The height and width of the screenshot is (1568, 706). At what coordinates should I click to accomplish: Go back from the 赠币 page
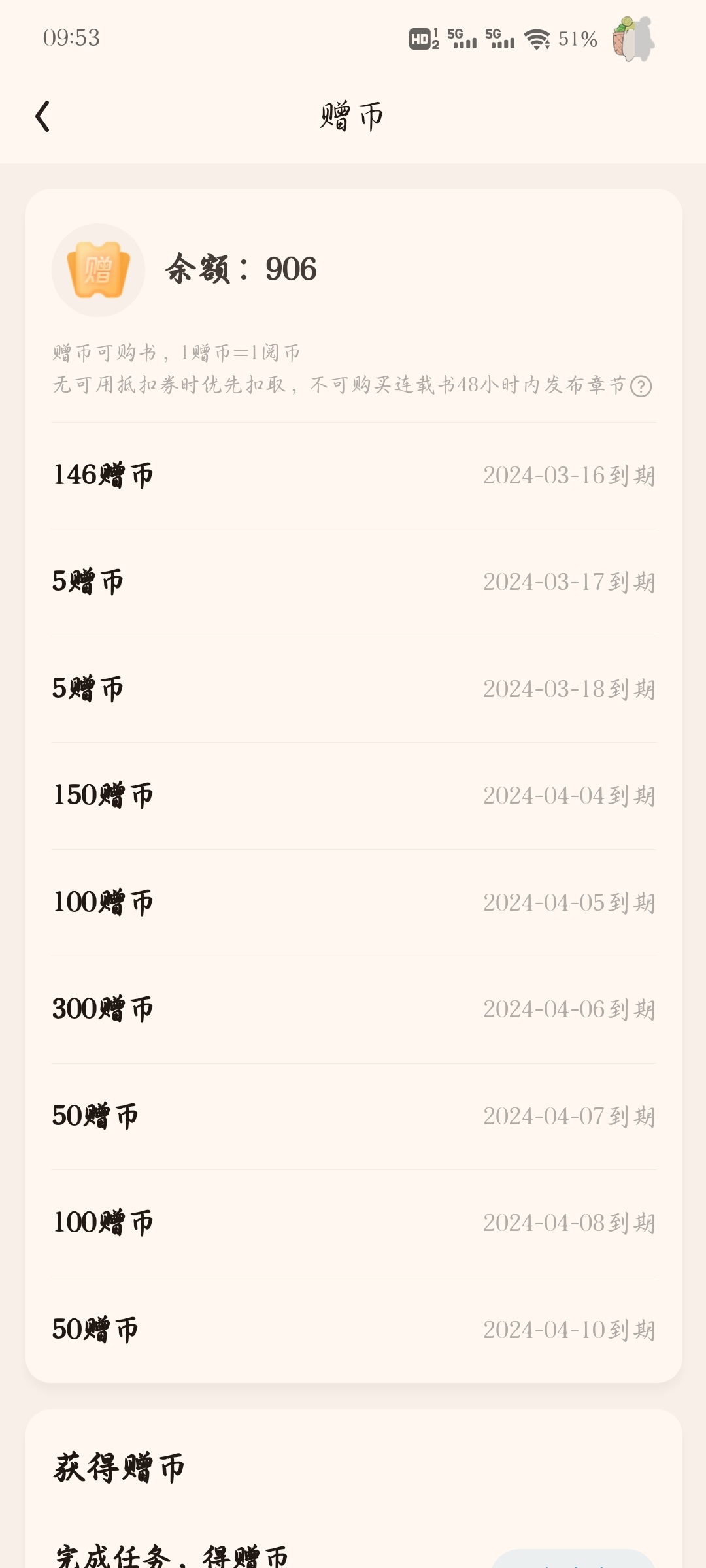coord(42,117)
